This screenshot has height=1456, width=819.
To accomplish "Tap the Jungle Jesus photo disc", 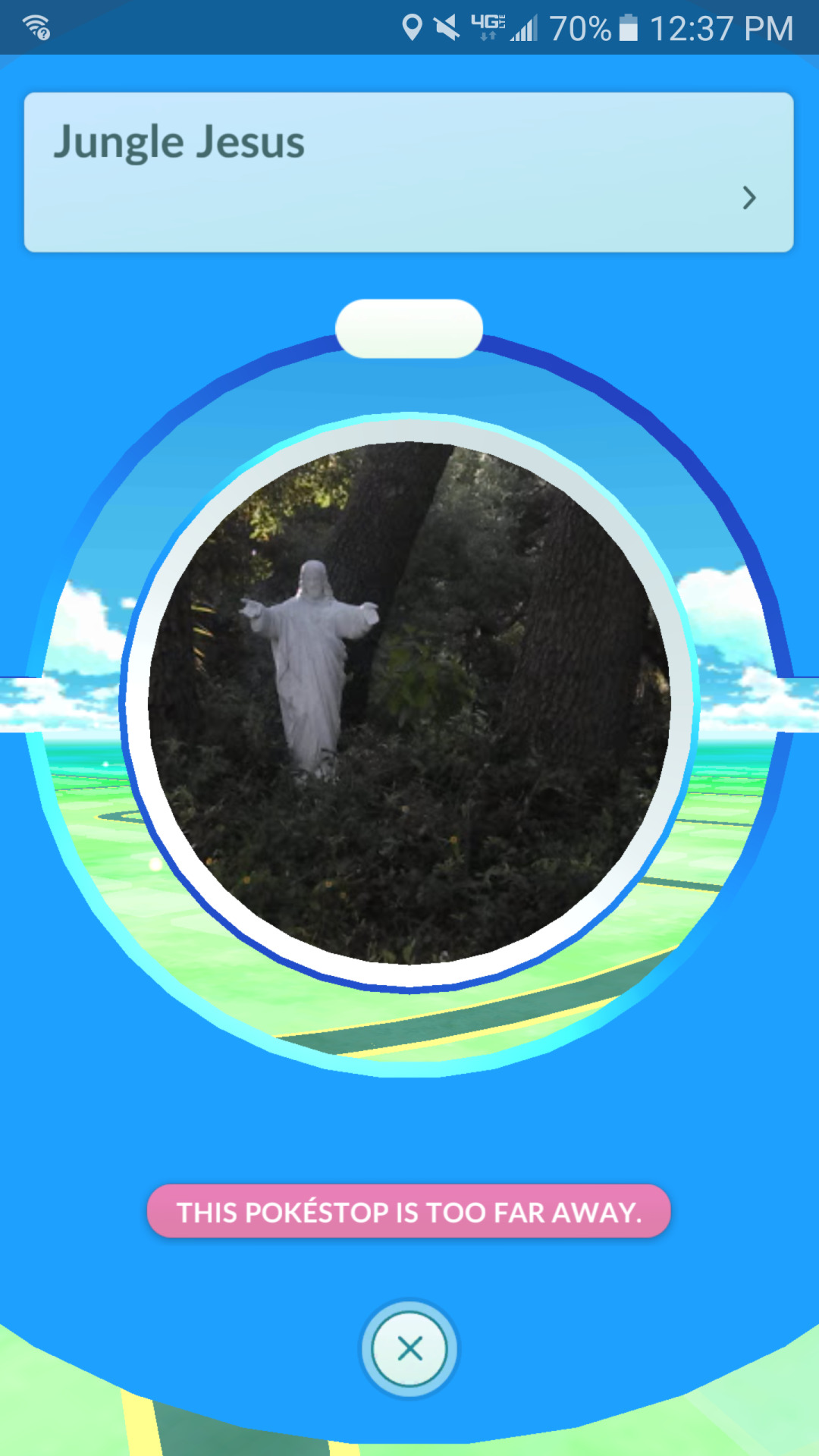I will click(x=409, y=703).
